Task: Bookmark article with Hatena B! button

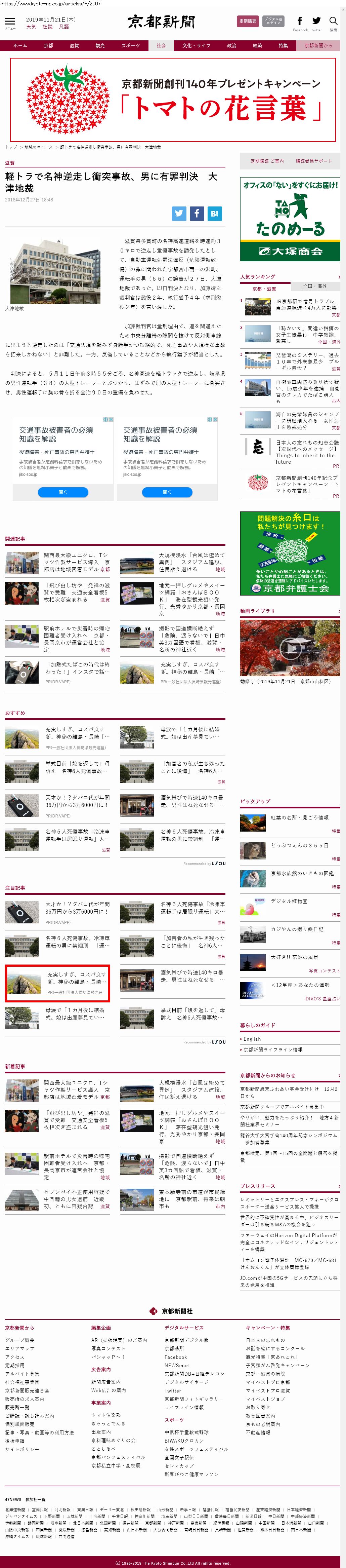Action: (x=215, y=214)
